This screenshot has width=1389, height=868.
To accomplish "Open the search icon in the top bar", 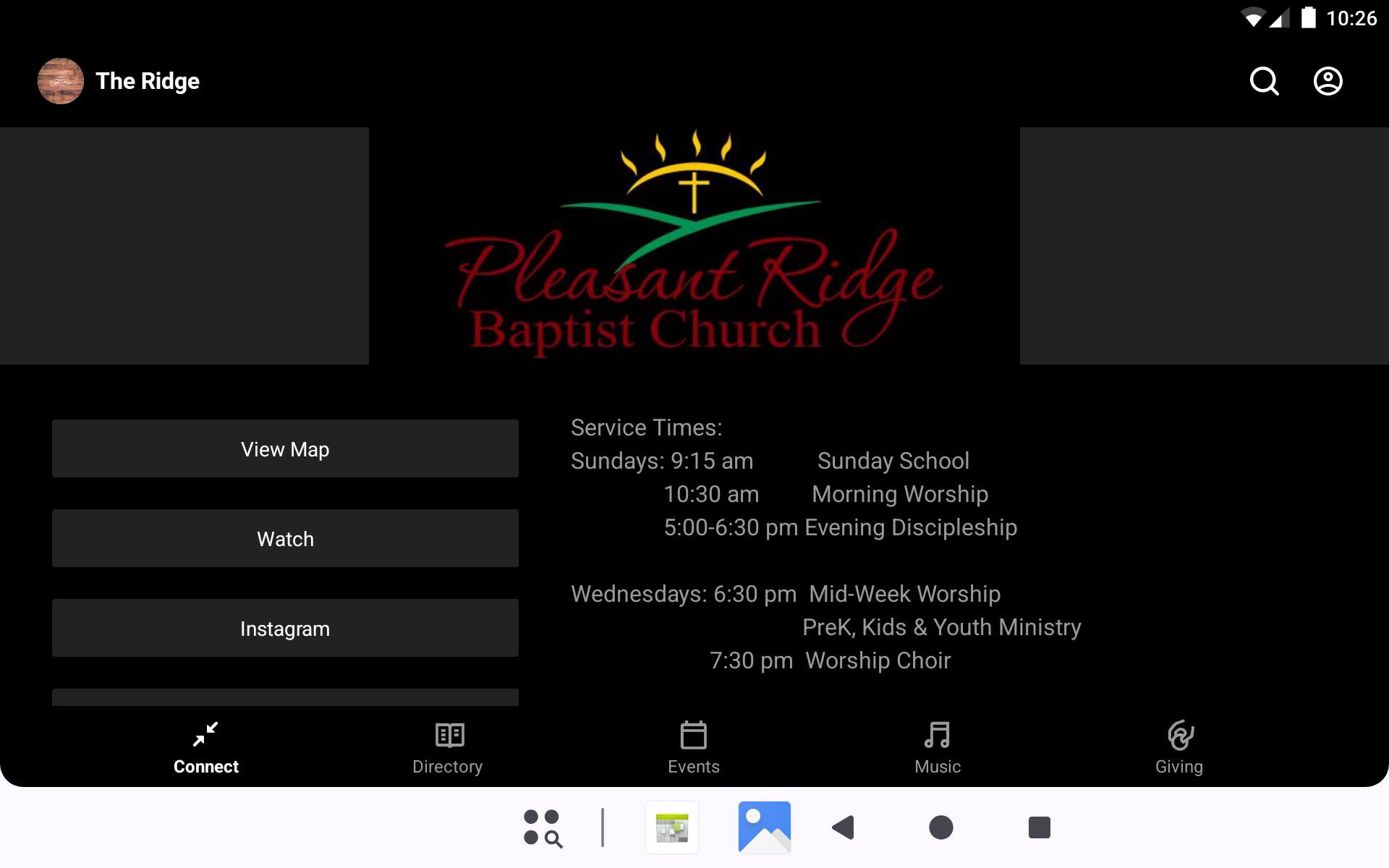I will pos(1264,81).
